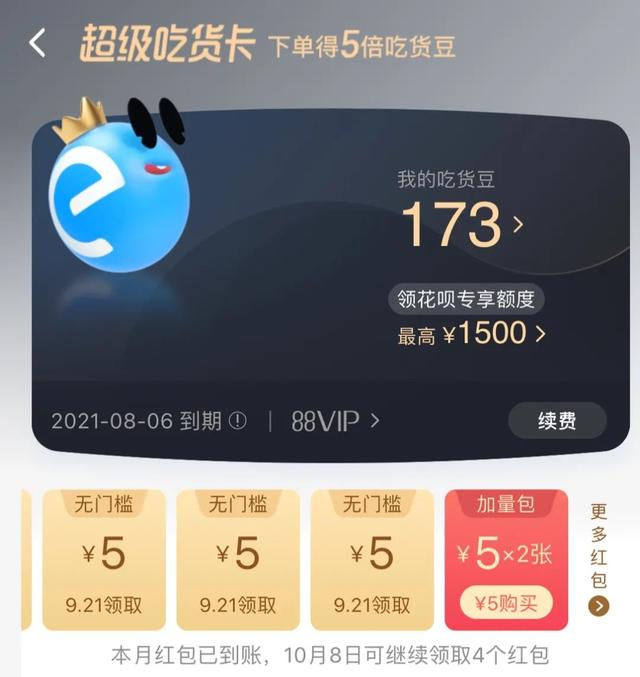640x677 pixels.
Task: Open my 吃货豆 balance of 173
Action: pos(461,224)
